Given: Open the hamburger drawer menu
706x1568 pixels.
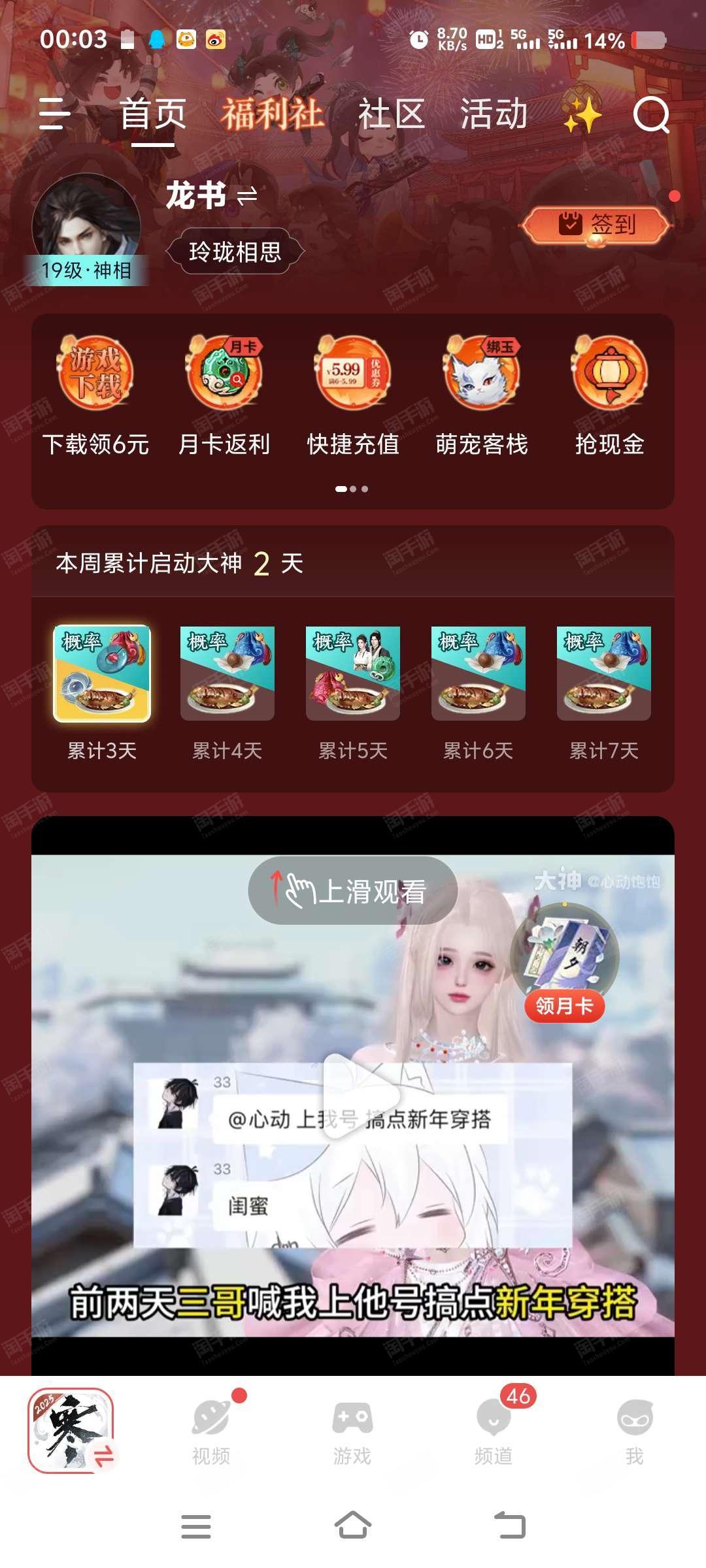Looking at the screenshot, I should (x=55, y=114).
